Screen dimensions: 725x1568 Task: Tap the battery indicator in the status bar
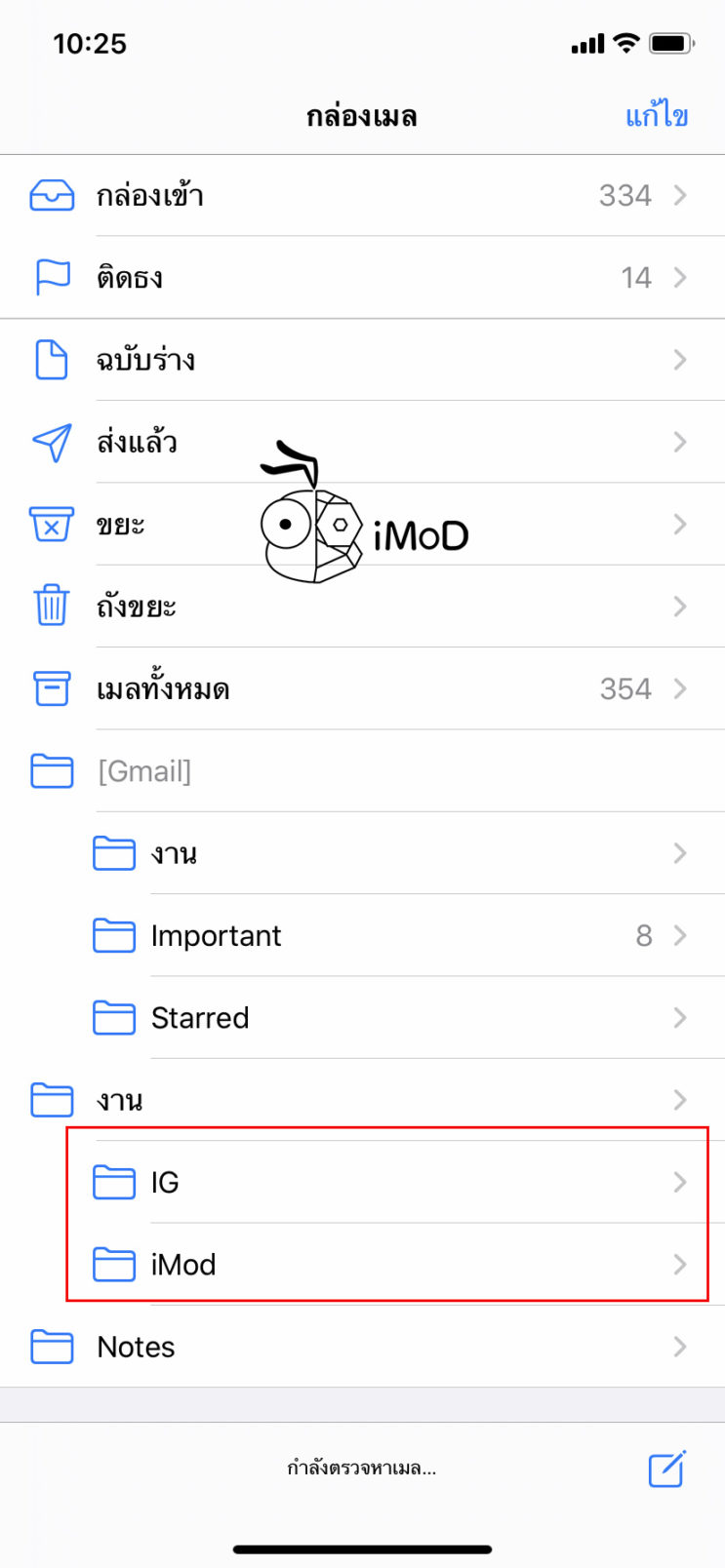pos(671,42)
